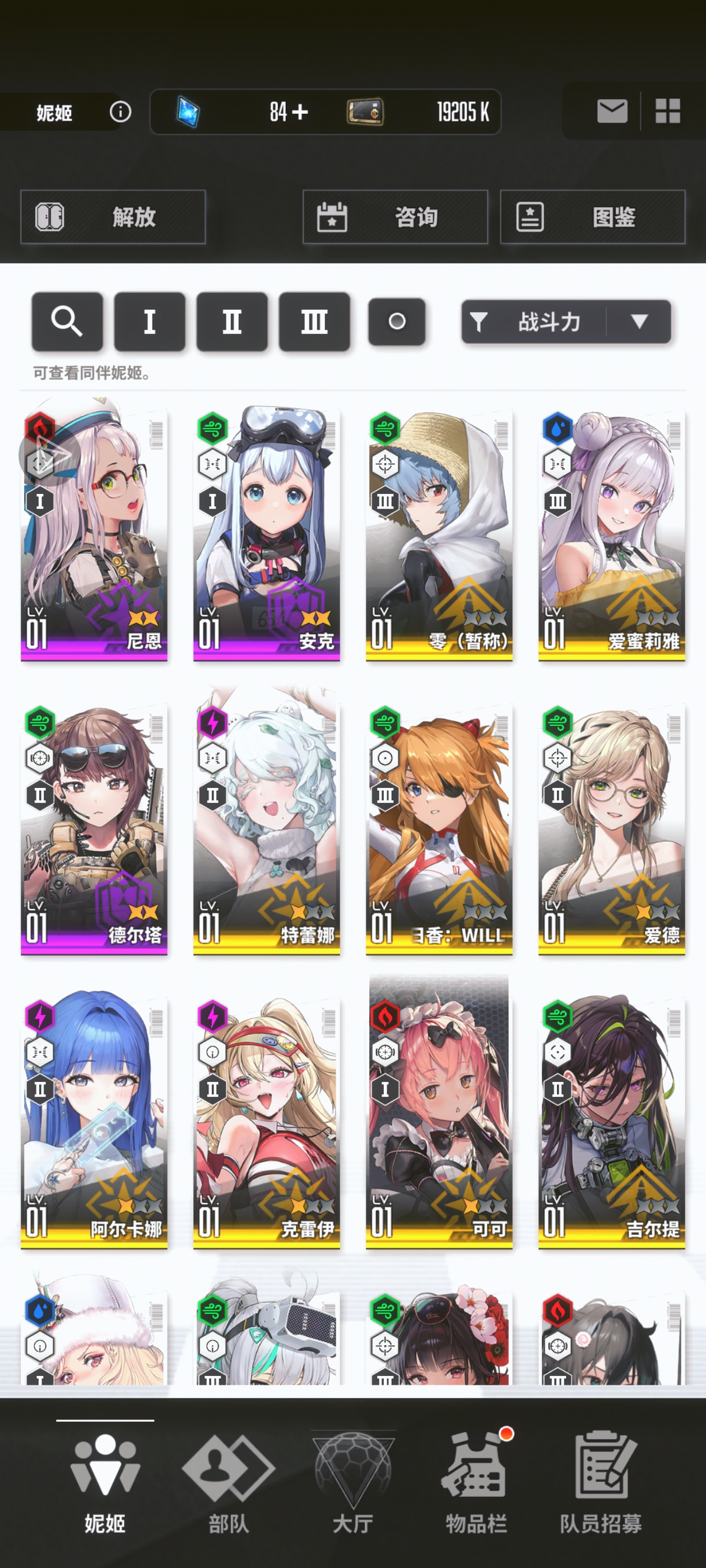The width and height of the screenshot is (706, 1568).
Task: Filter by burst type II
Action: pos(231,321)
